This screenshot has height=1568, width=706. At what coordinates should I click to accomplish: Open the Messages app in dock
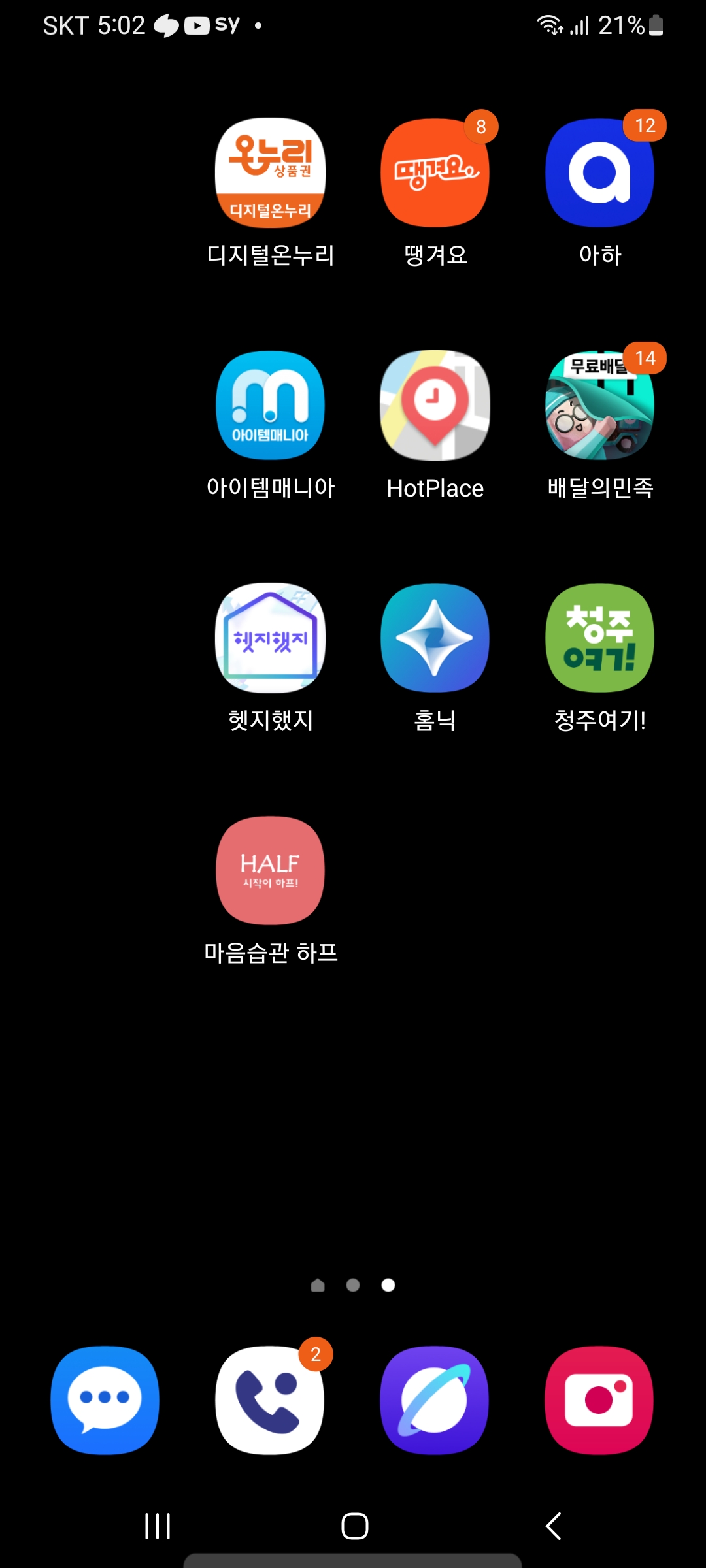pos(105,1400)
